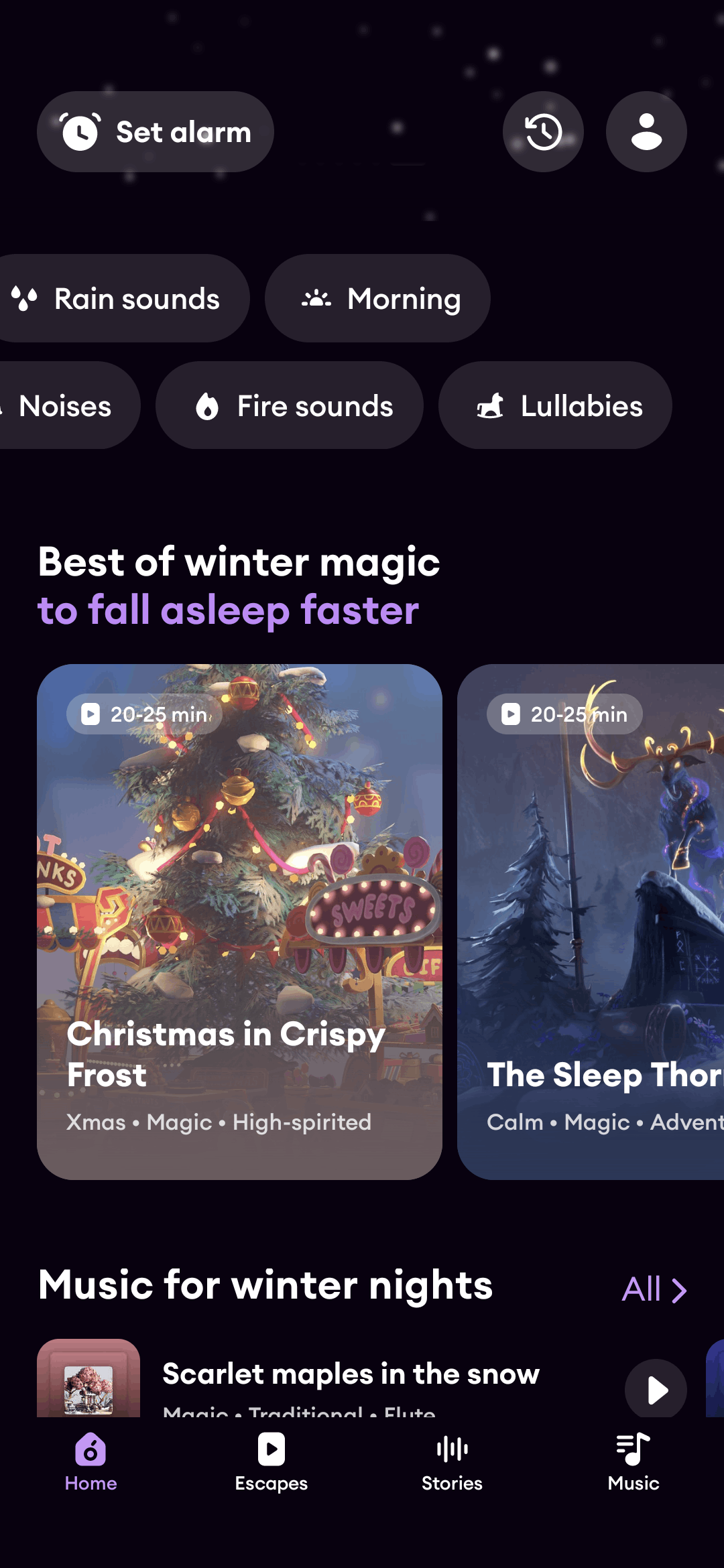Select the Rain sounds chip
724x1568 pixels.
[x=121, y=299]
